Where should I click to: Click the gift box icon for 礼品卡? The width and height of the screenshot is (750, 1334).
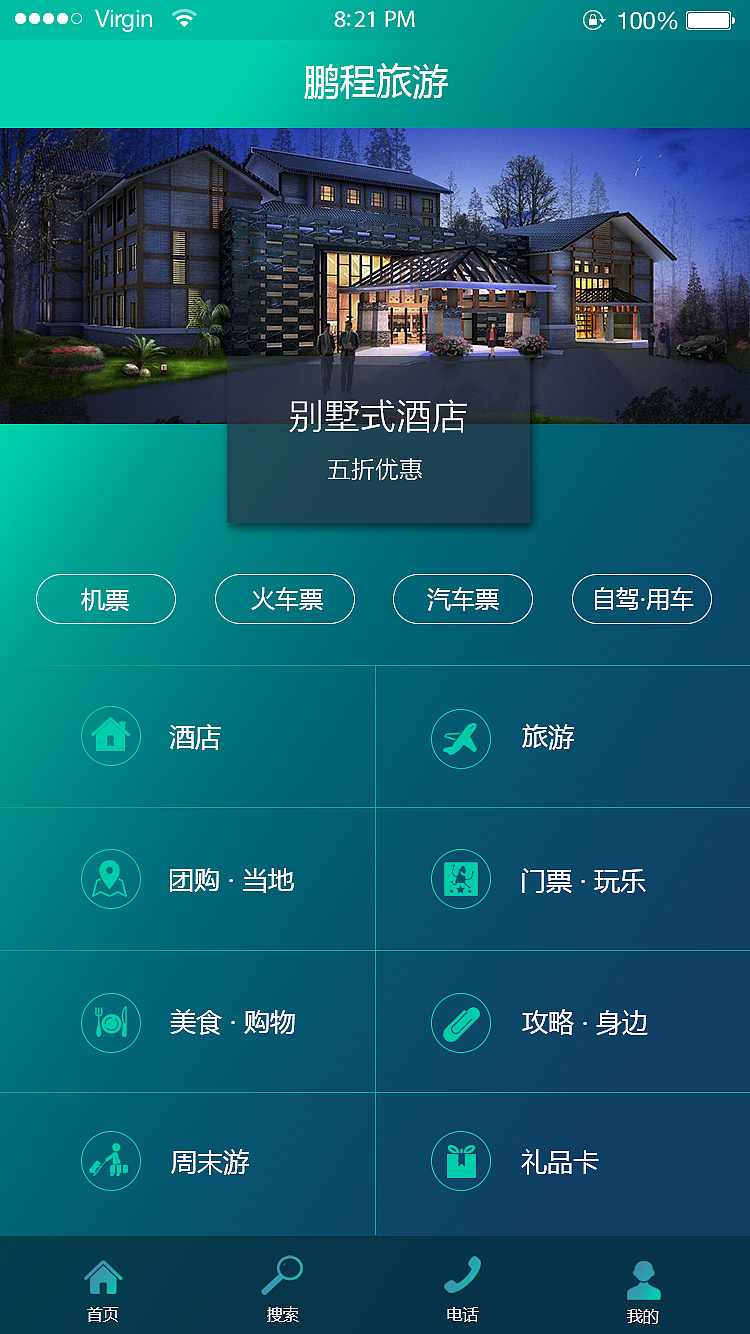(461, 1161)
